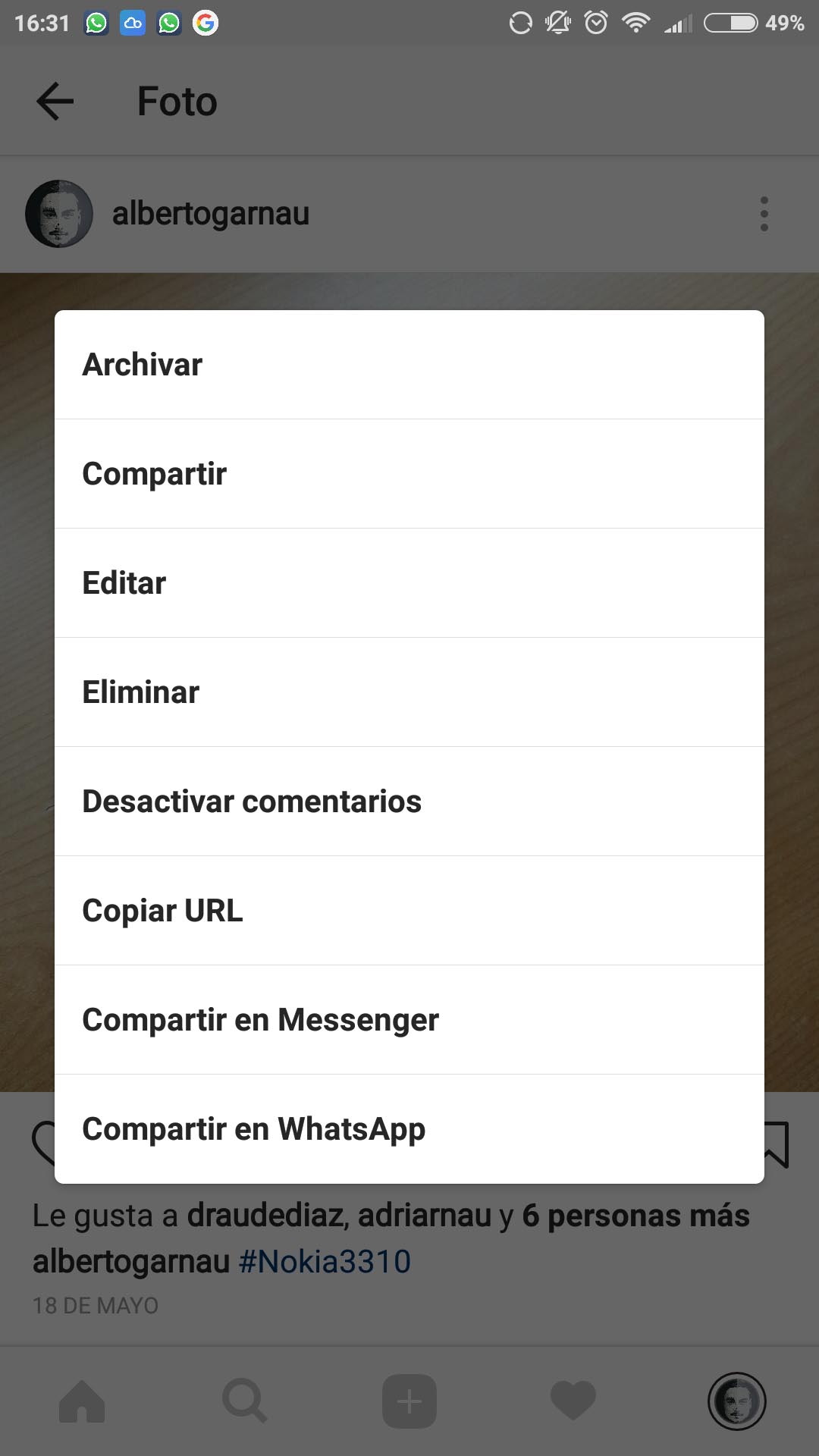Screen dimensions: 819x1456
Task: Tap Editar to edit the post
Action: 409,583
